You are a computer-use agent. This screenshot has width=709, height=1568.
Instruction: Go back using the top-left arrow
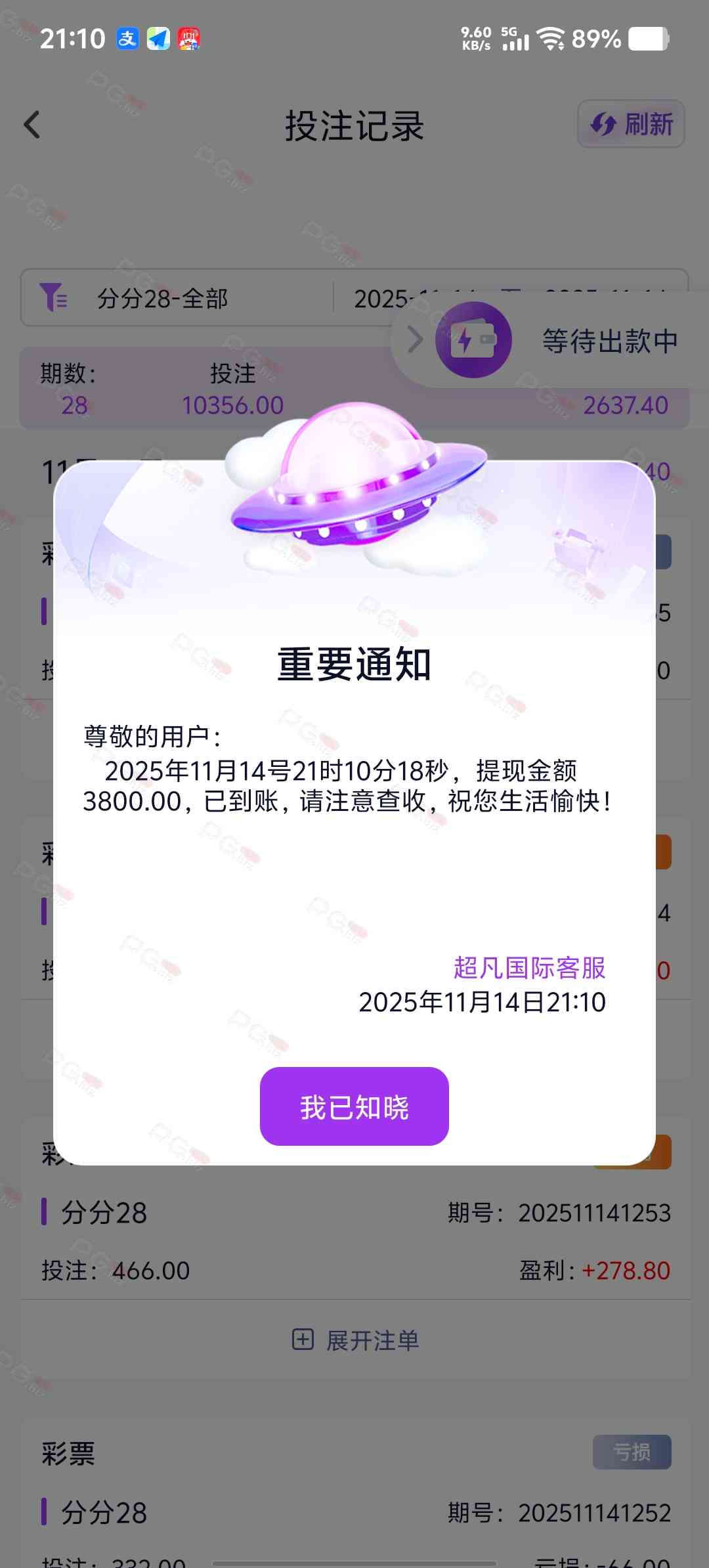click(x=32, y=125)
